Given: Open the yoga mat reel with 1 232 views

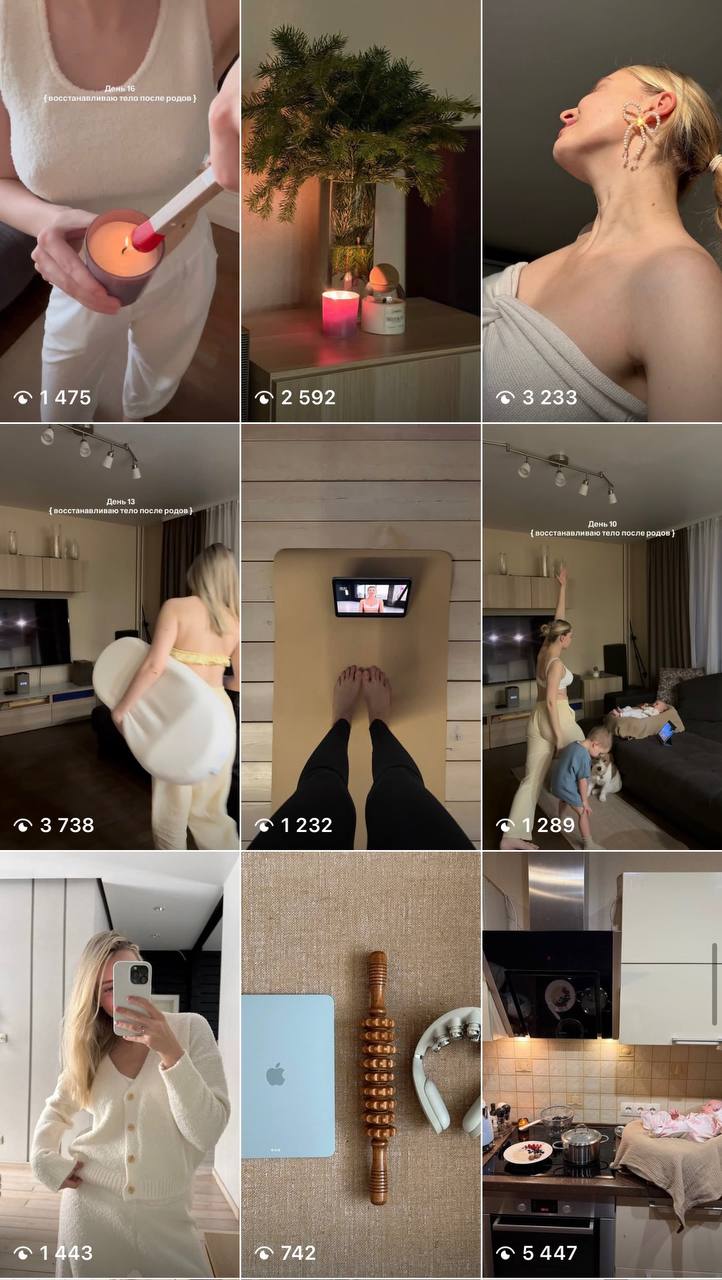Looking at the screenshot, I should [360, 637].
